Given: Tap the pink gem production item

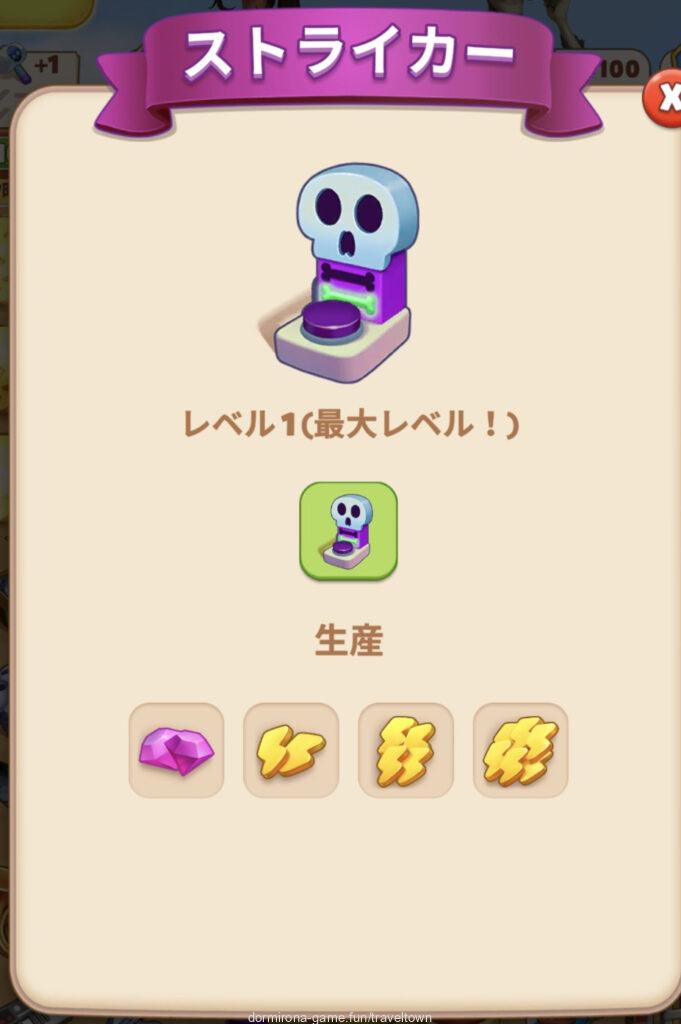Looking at the screenshot, I should click(176, 750).
